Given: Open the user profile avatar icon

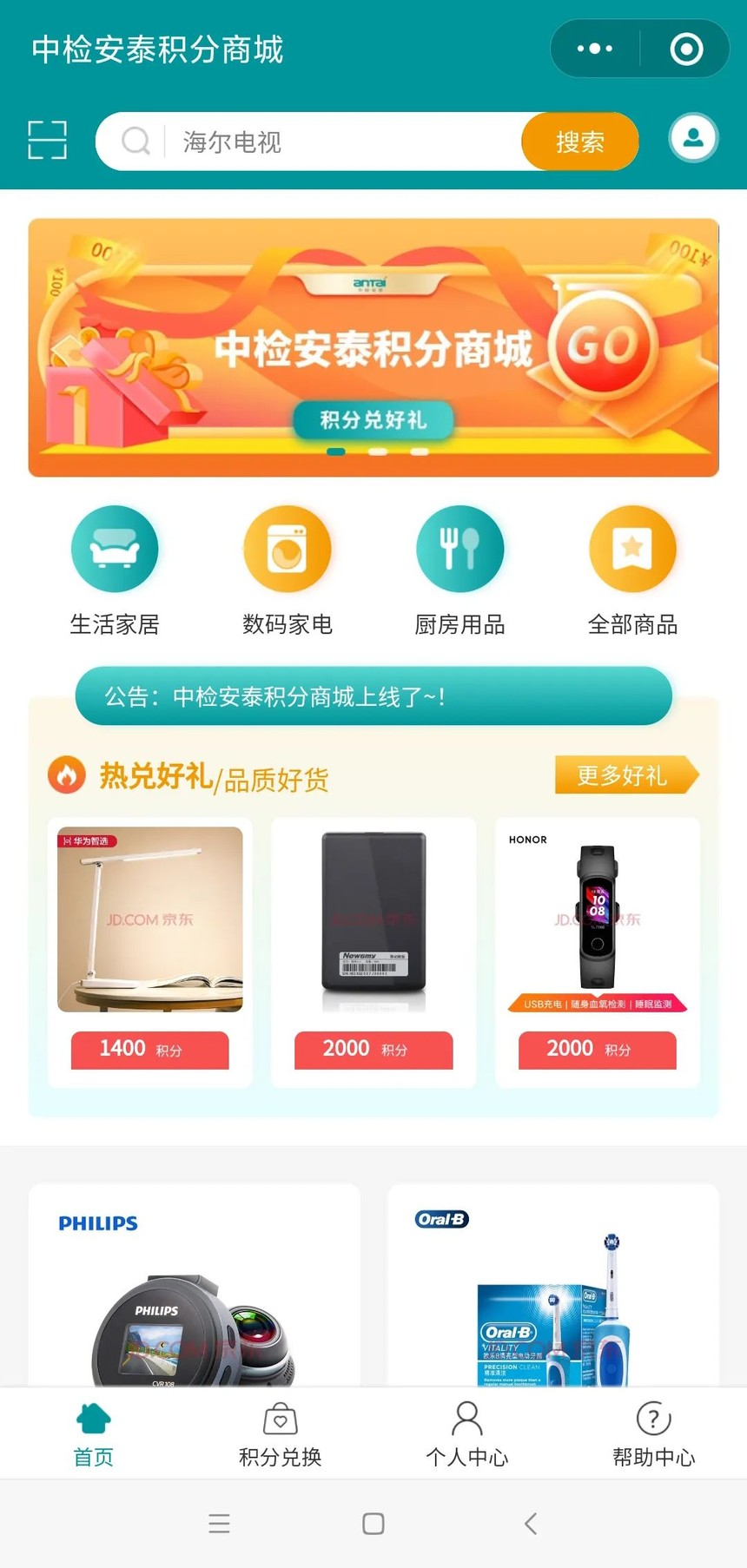Looking at the screenshot, I should click(x=692, y=138).
